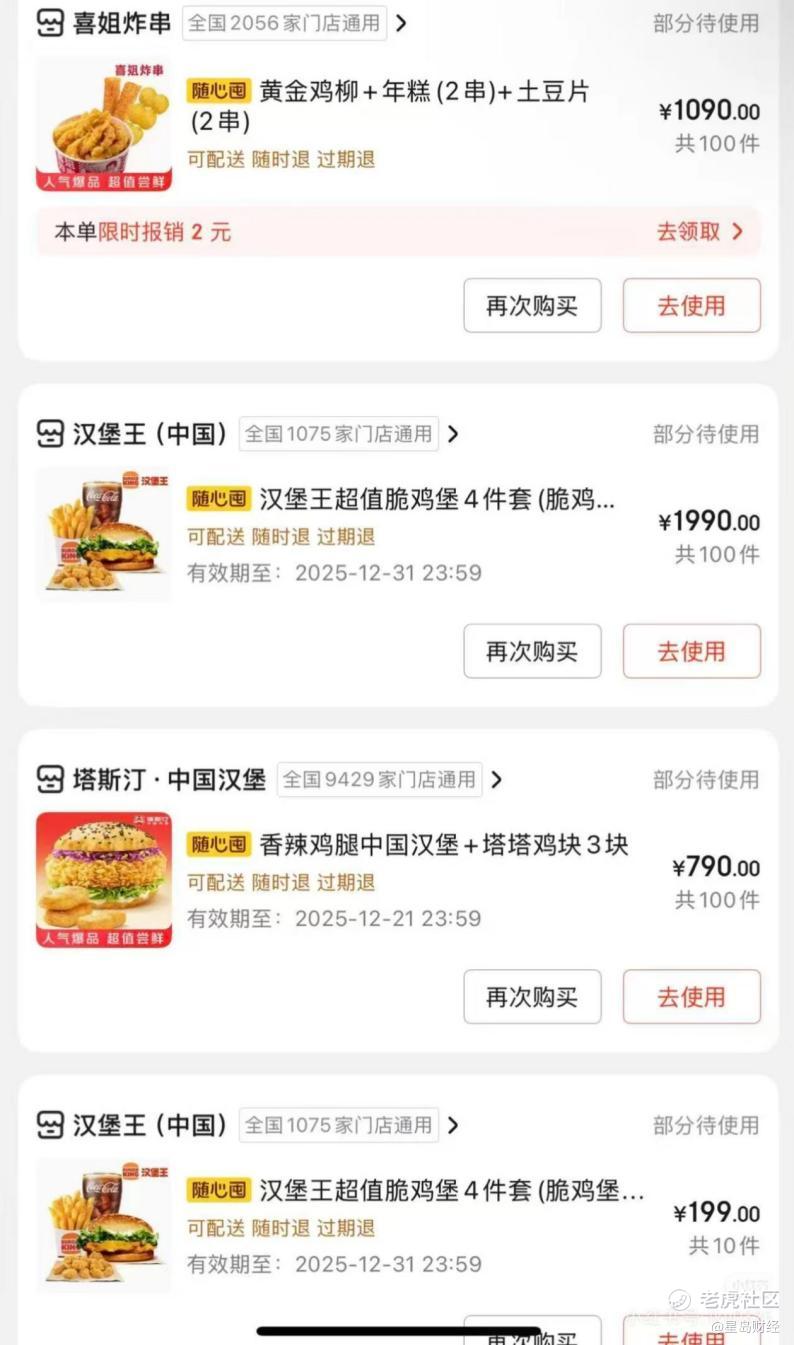Tap 再次购买 on the ¥1990 汉堡王 order
794x1345 pixels.
point(532,651)
